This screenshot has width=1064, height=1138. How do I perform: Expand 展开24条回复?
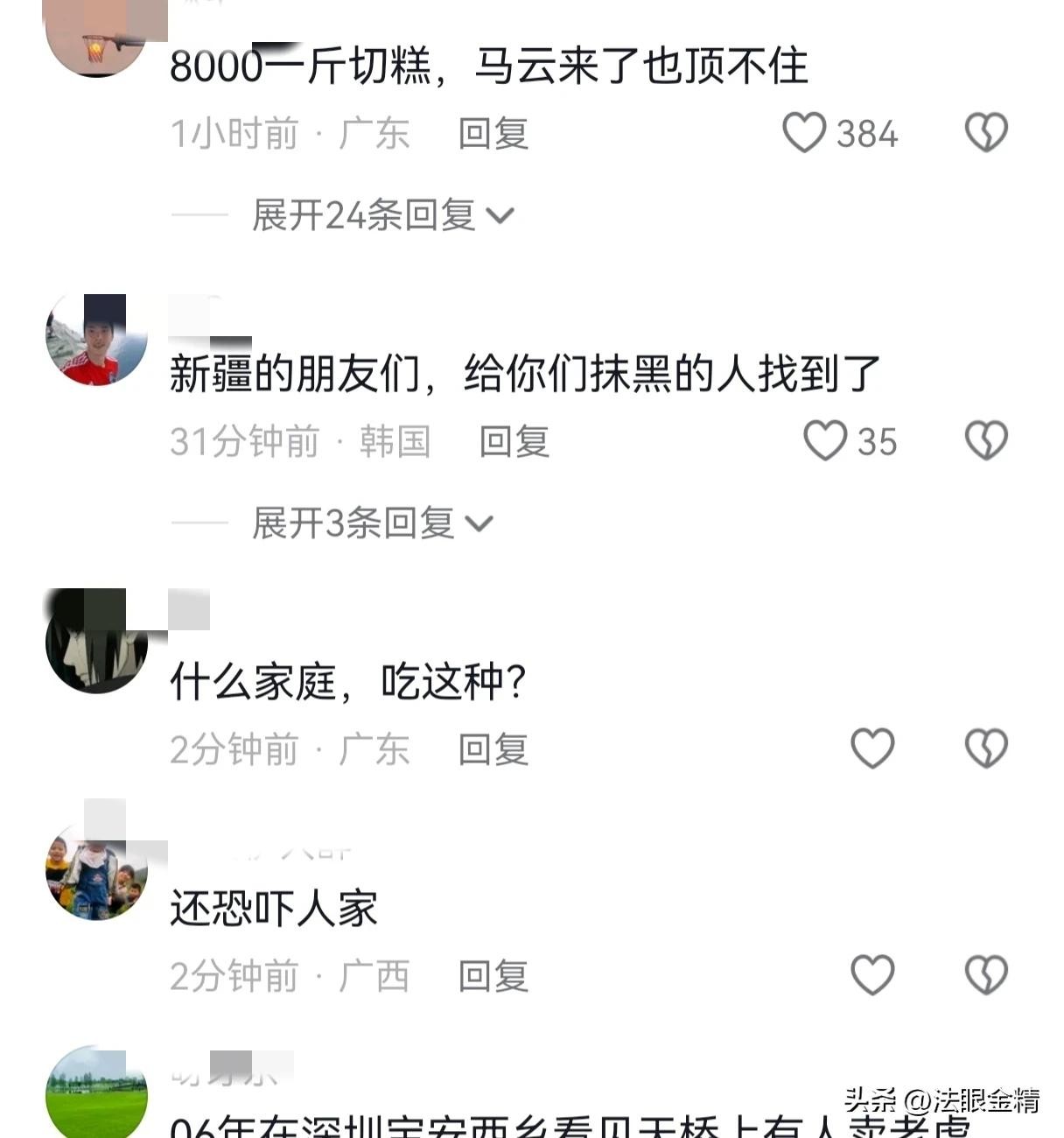coord(382,215)
